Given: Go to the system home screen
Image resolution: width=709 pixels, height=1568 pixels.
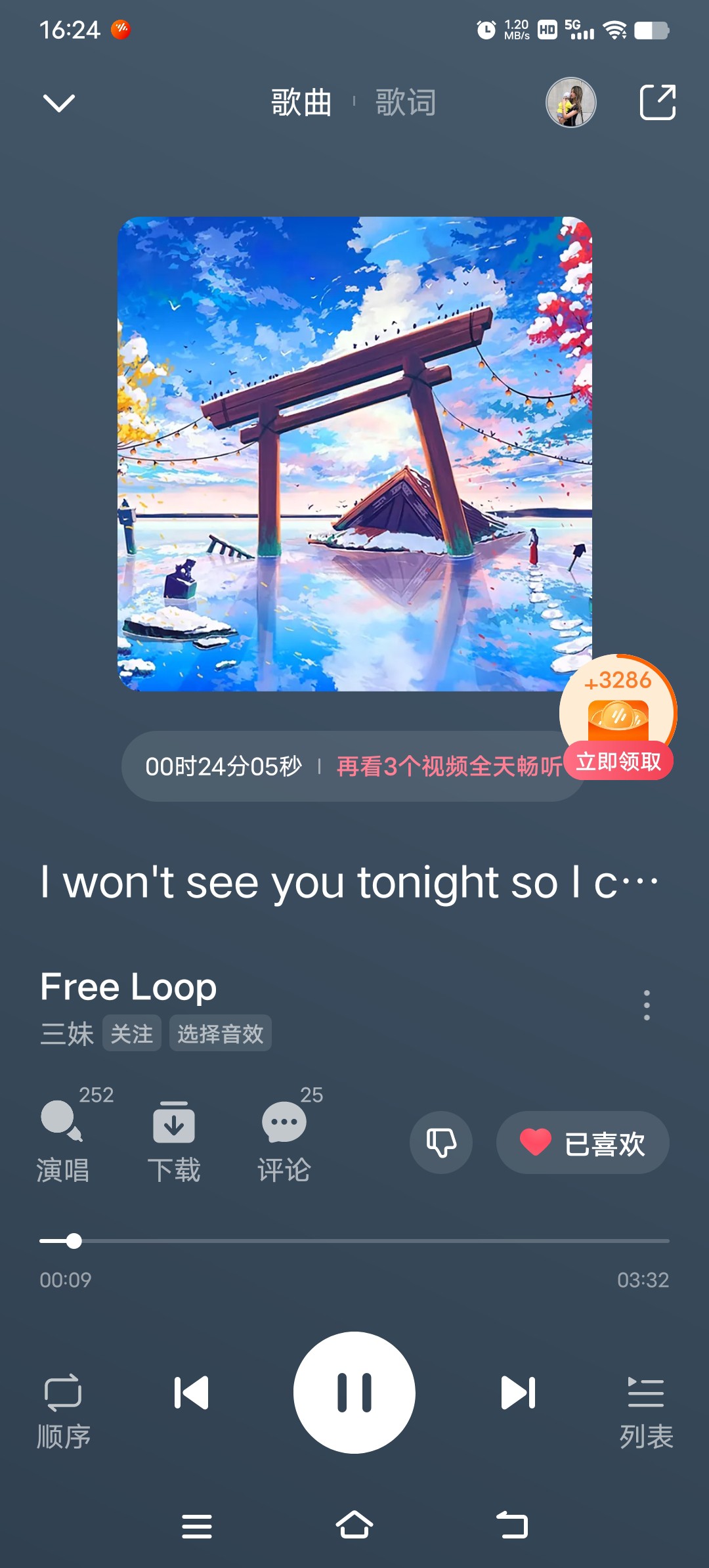Looking at the screenshot, I should (354, 1525).
